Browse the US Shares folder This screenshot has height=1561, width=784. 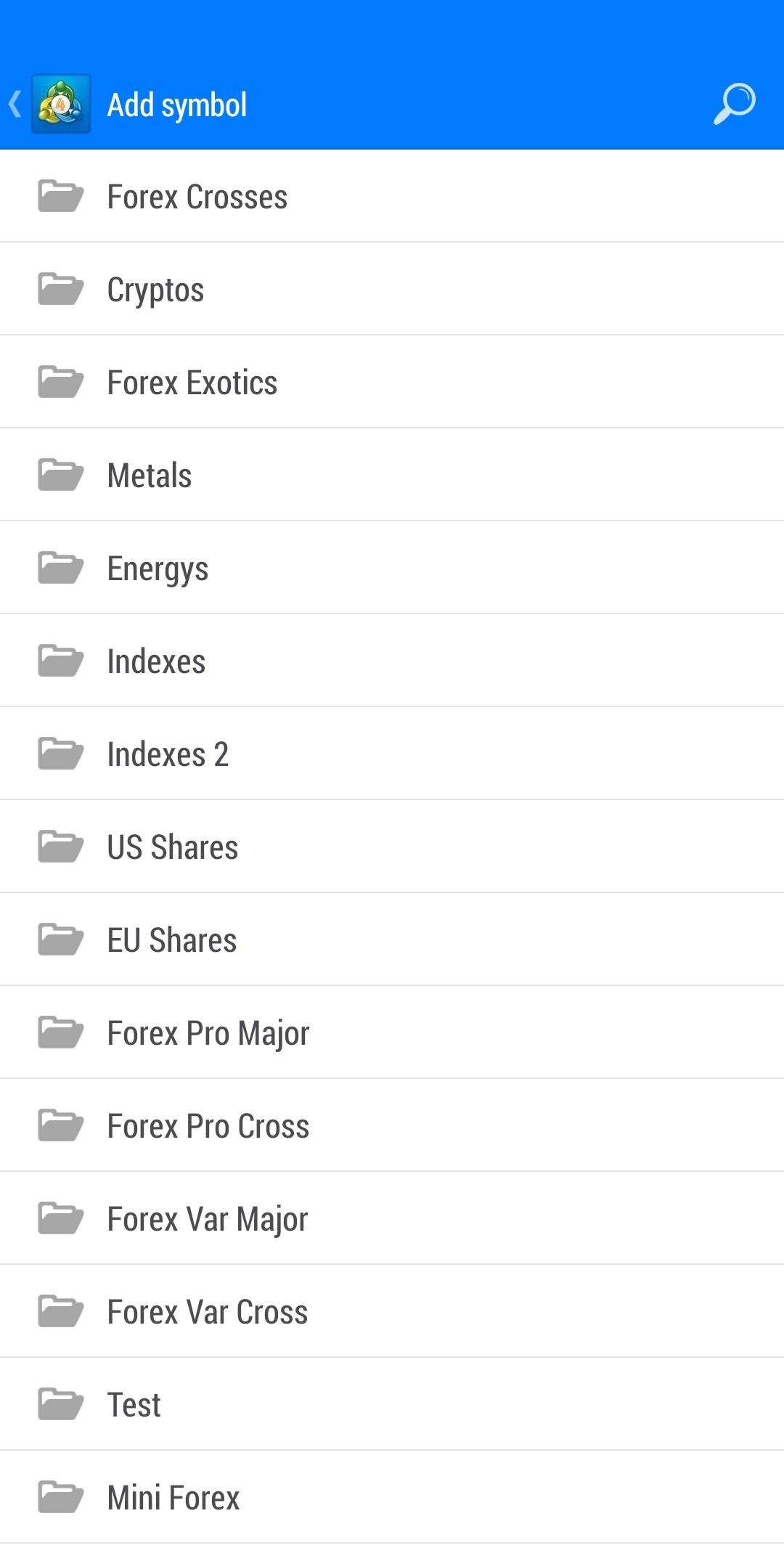(x=392, y=847)
